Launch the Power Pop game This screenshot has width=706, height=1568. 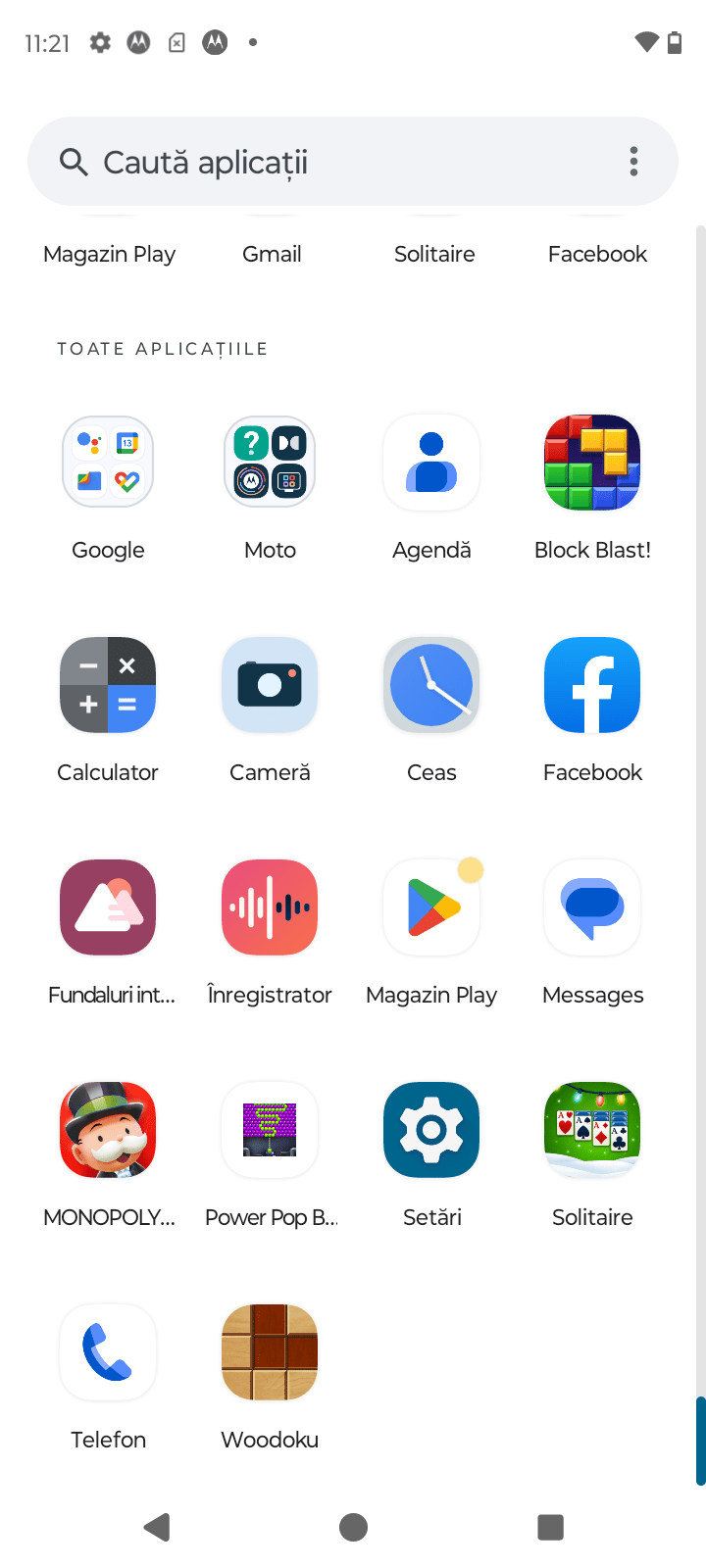[270, 1131]
